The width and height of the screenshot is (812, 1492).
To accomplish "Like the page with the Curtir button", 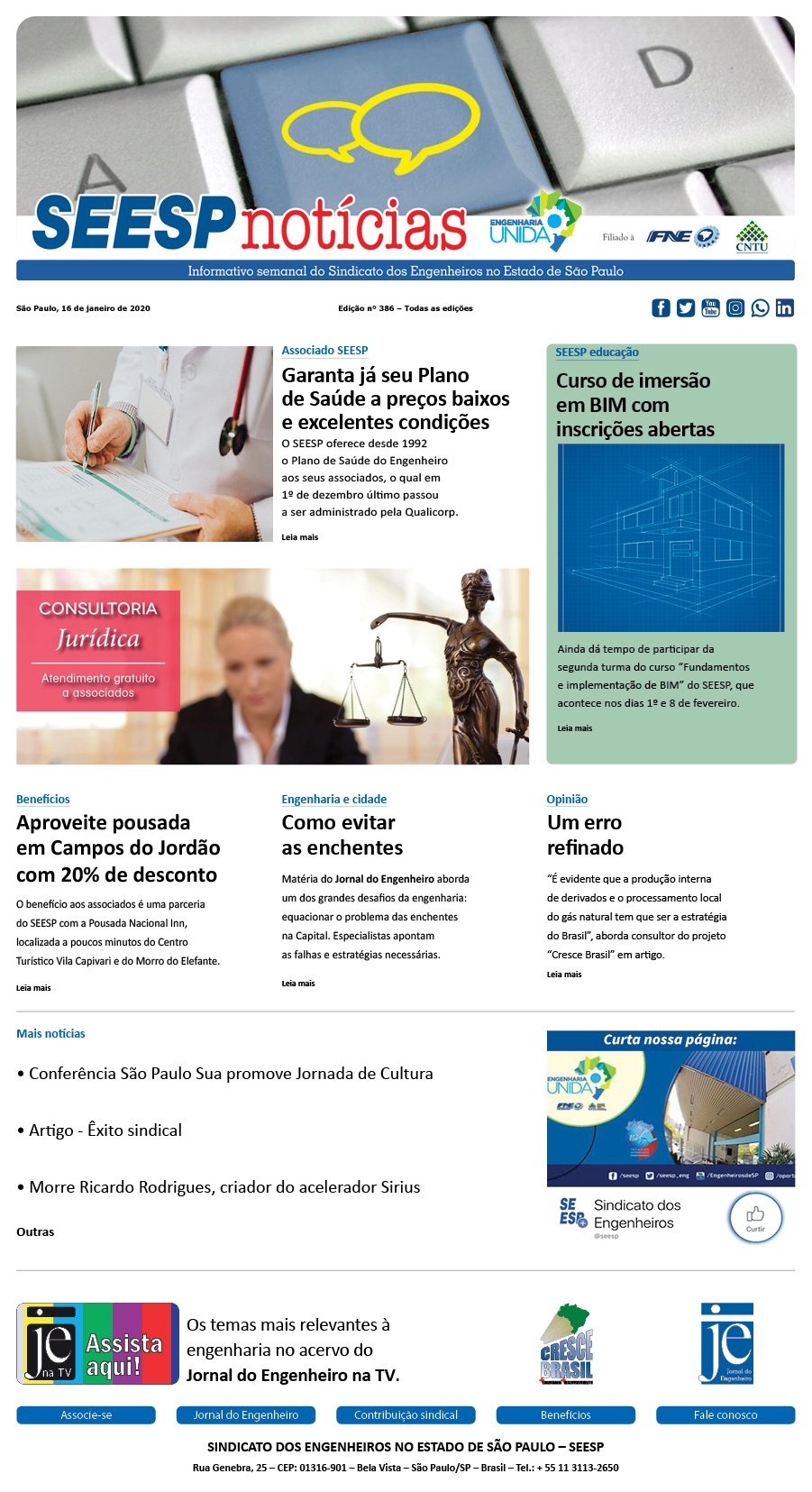I will pos(755,1218).
